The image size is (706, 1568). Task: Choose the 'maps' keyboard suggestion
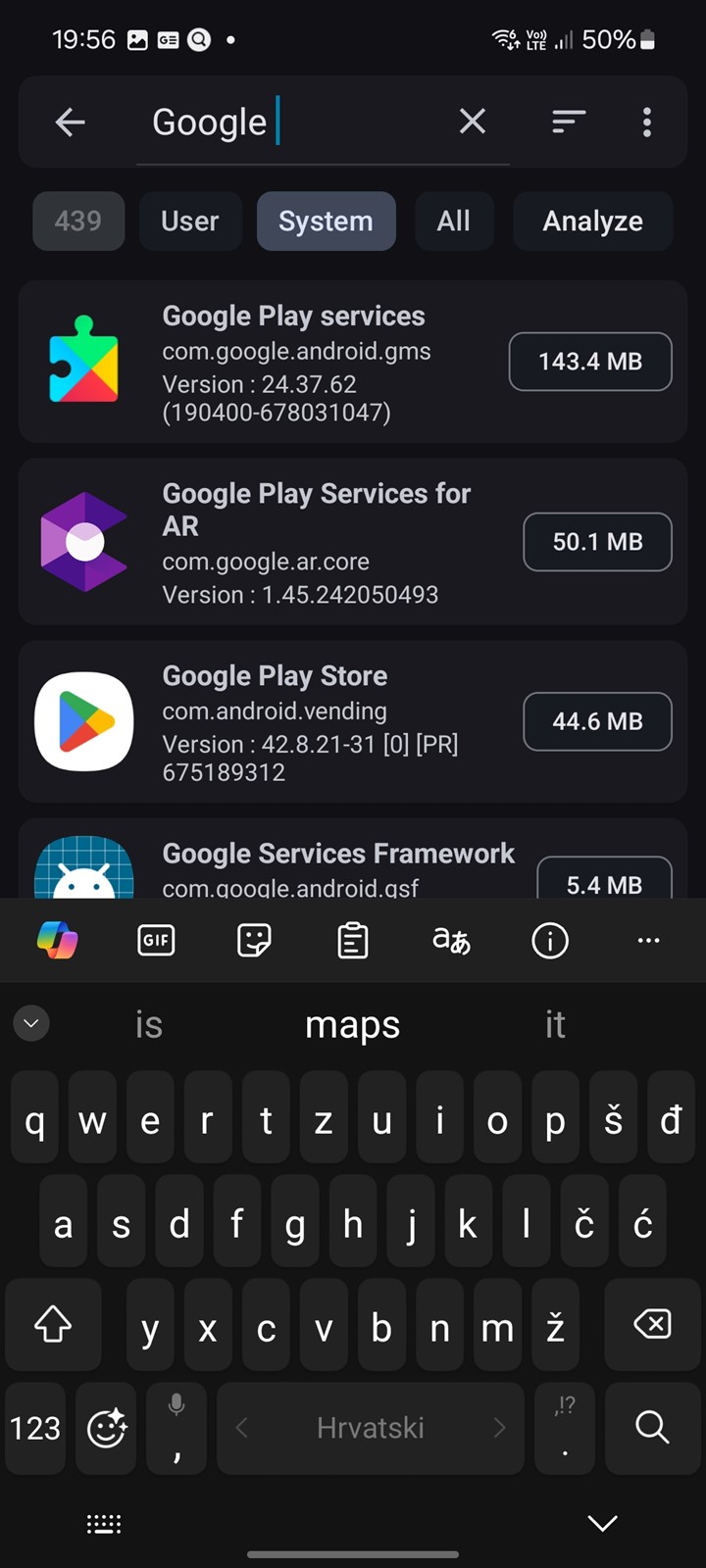352,1024
